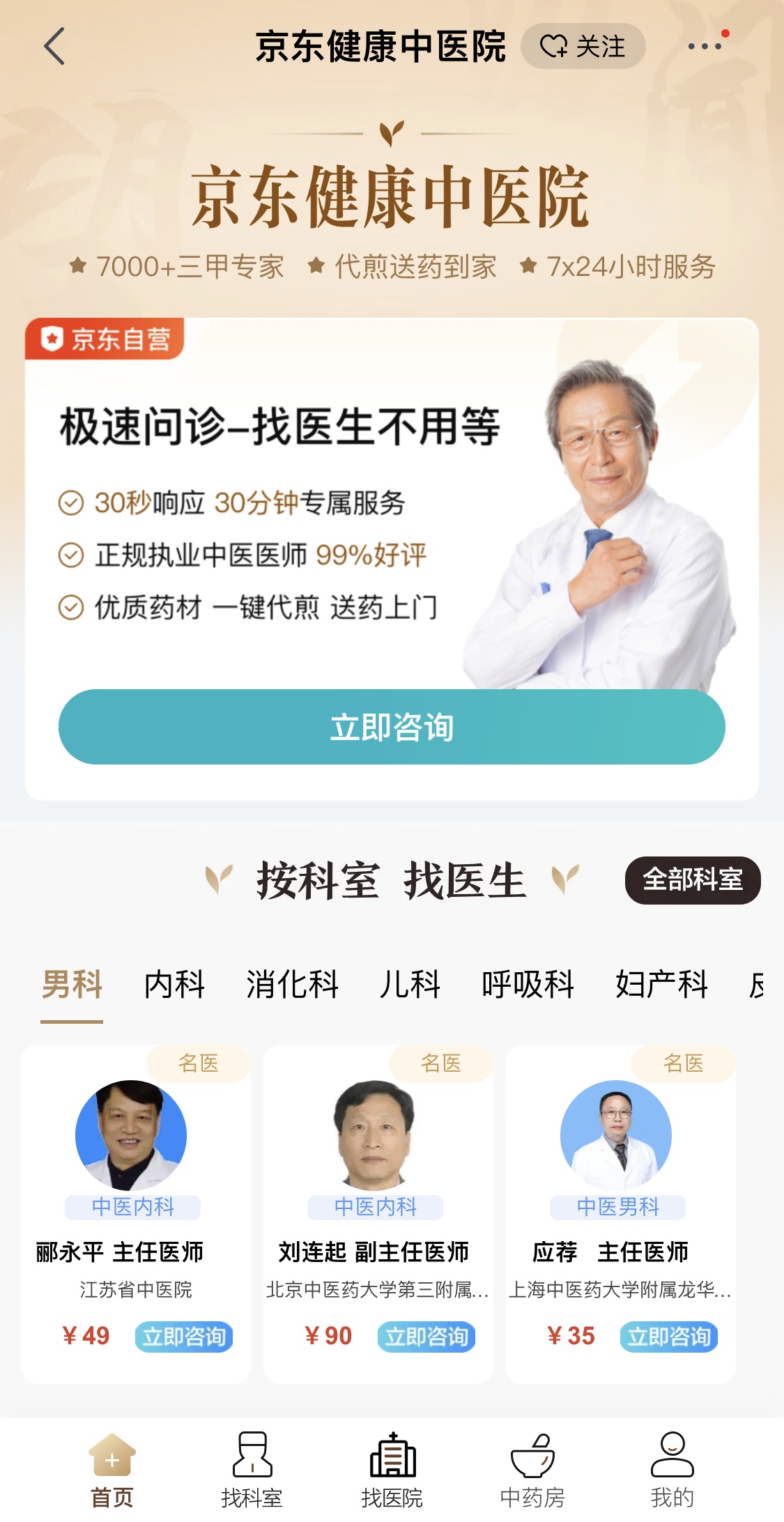Switch to the 内科 department tab
Screen dimensions: 784x1522
click(174, 985)
